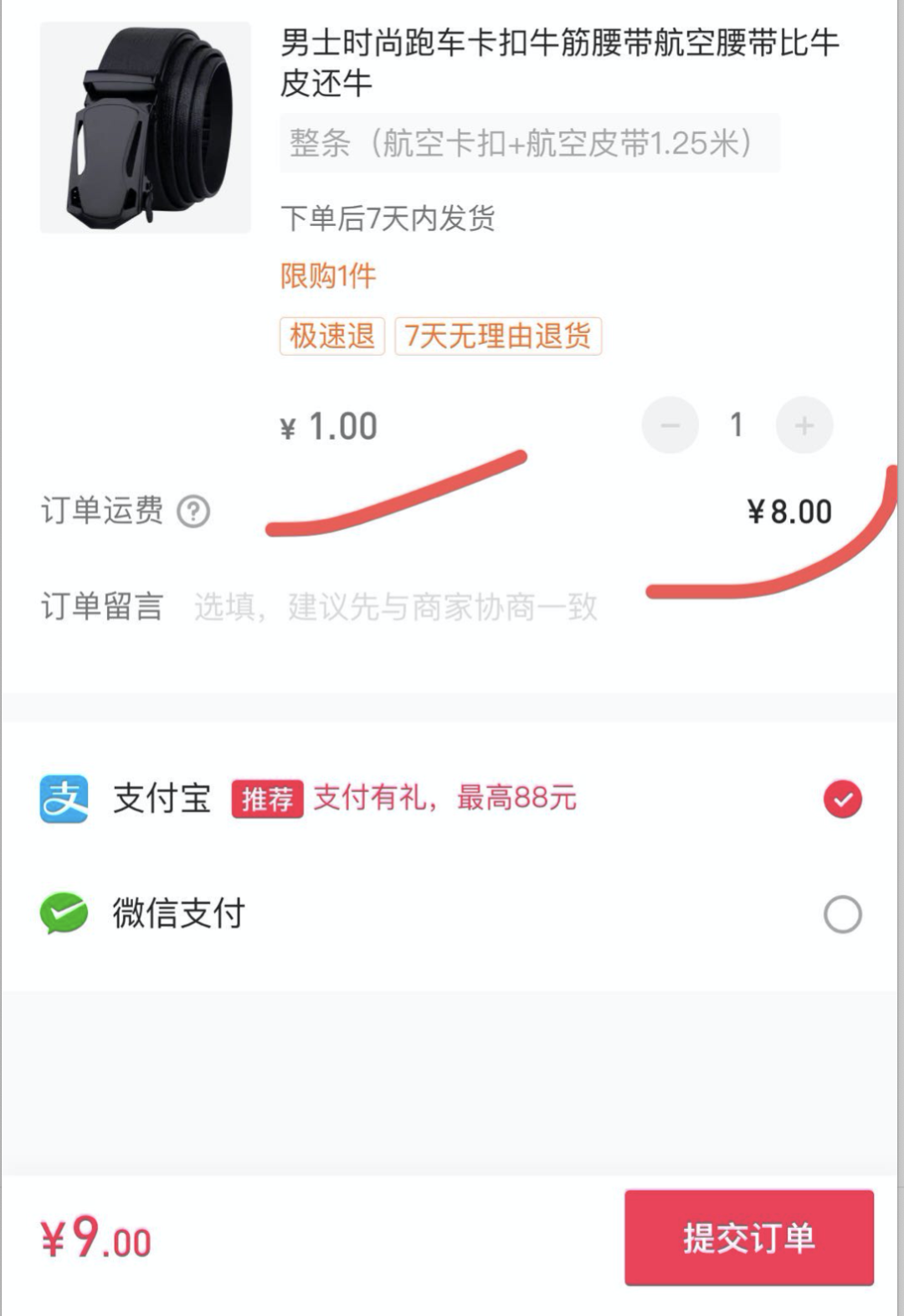Screen dimensions: 904x1316
Task: Open the 订单运费 help question mark
Action: [193, 511]
